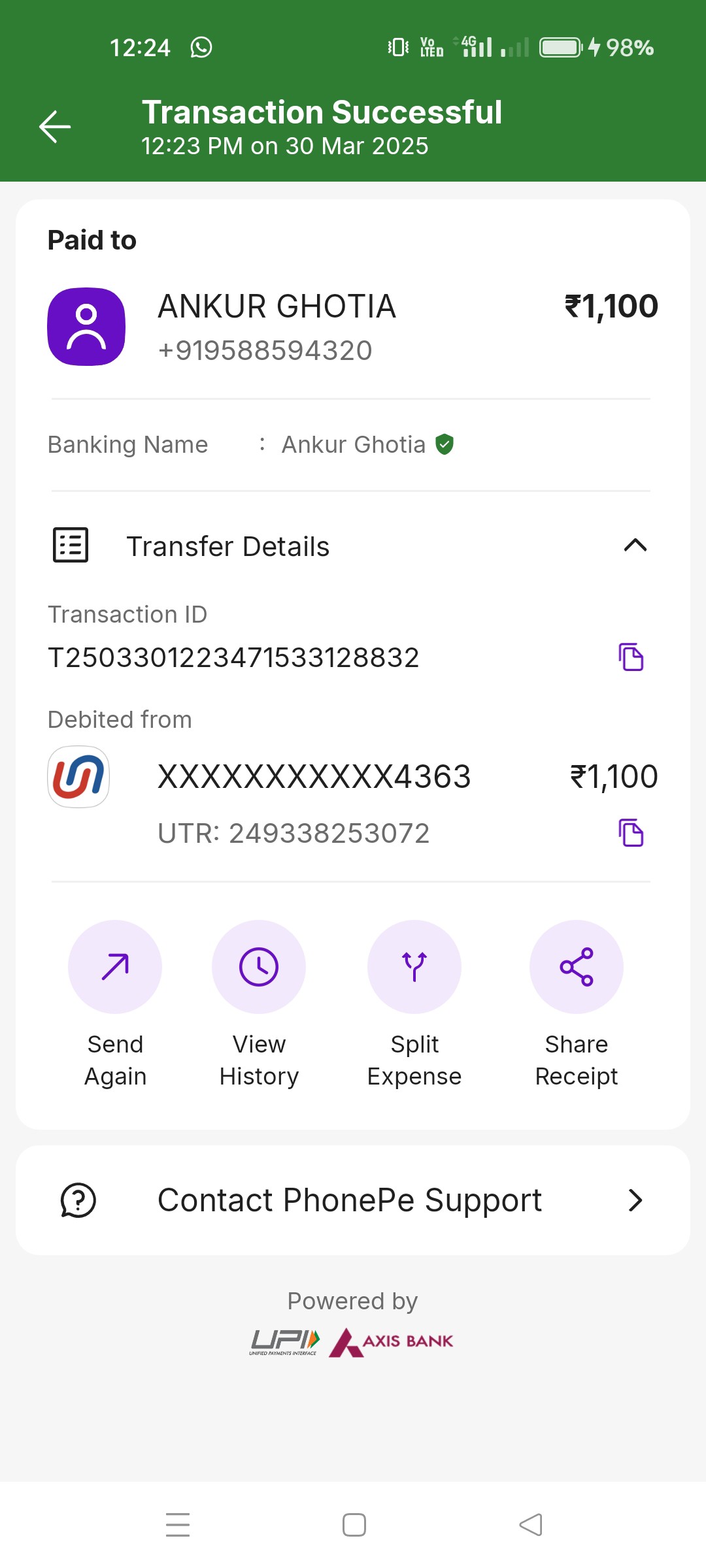
Task: Copy the UTR number
Action: 631,832
